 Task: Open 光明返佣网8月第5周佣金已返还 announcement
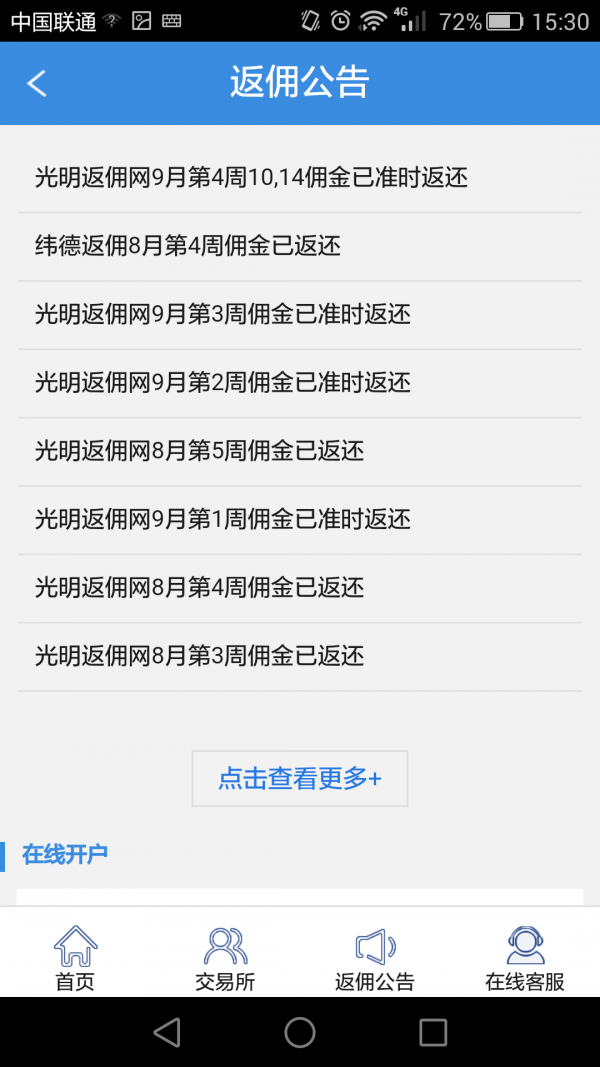point(199,450)
